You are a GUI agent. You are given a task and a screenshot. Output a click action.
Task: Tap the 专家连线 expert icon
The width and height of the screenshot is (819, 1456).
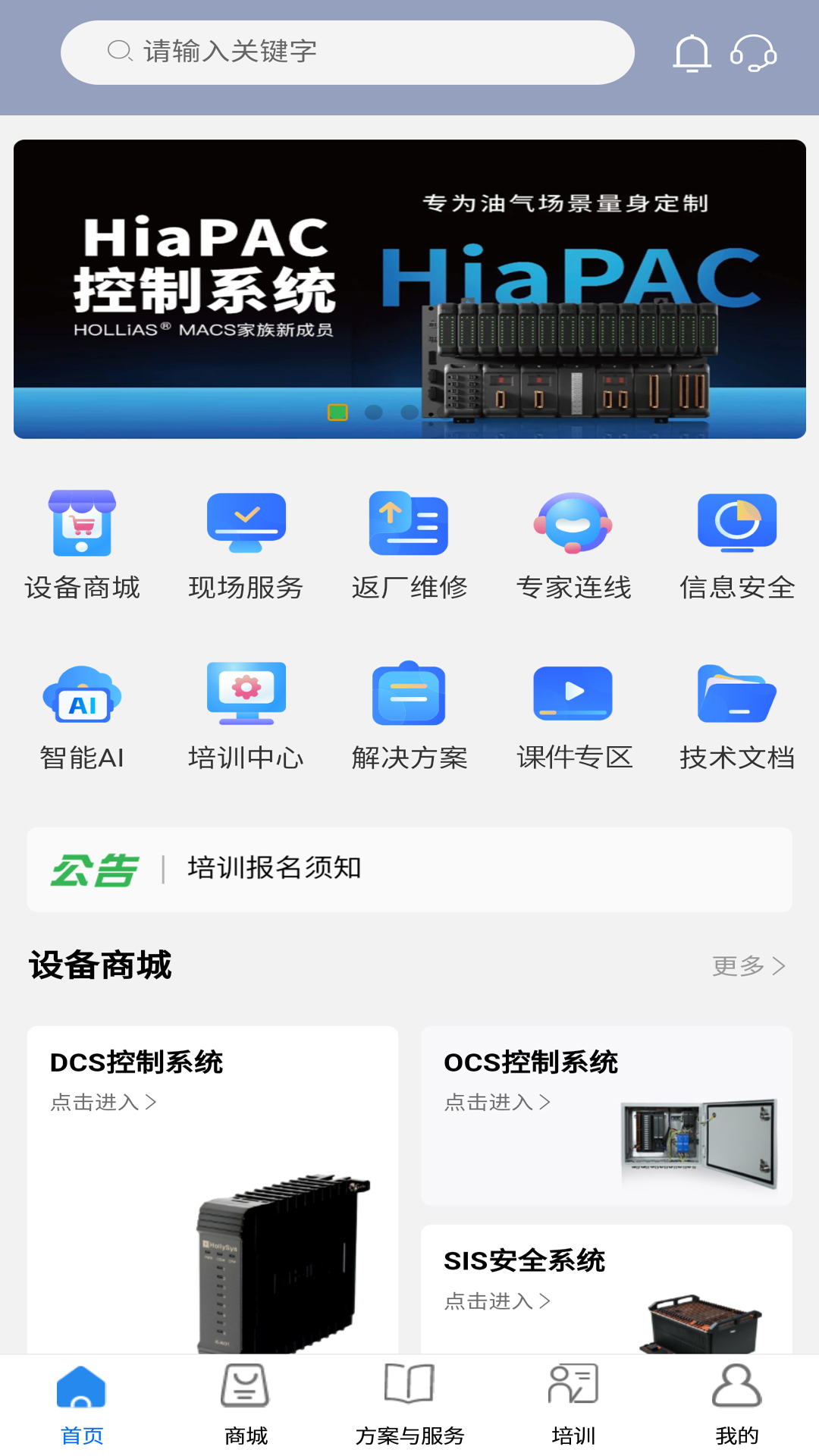pyautogui.click(x=573, y=541)
